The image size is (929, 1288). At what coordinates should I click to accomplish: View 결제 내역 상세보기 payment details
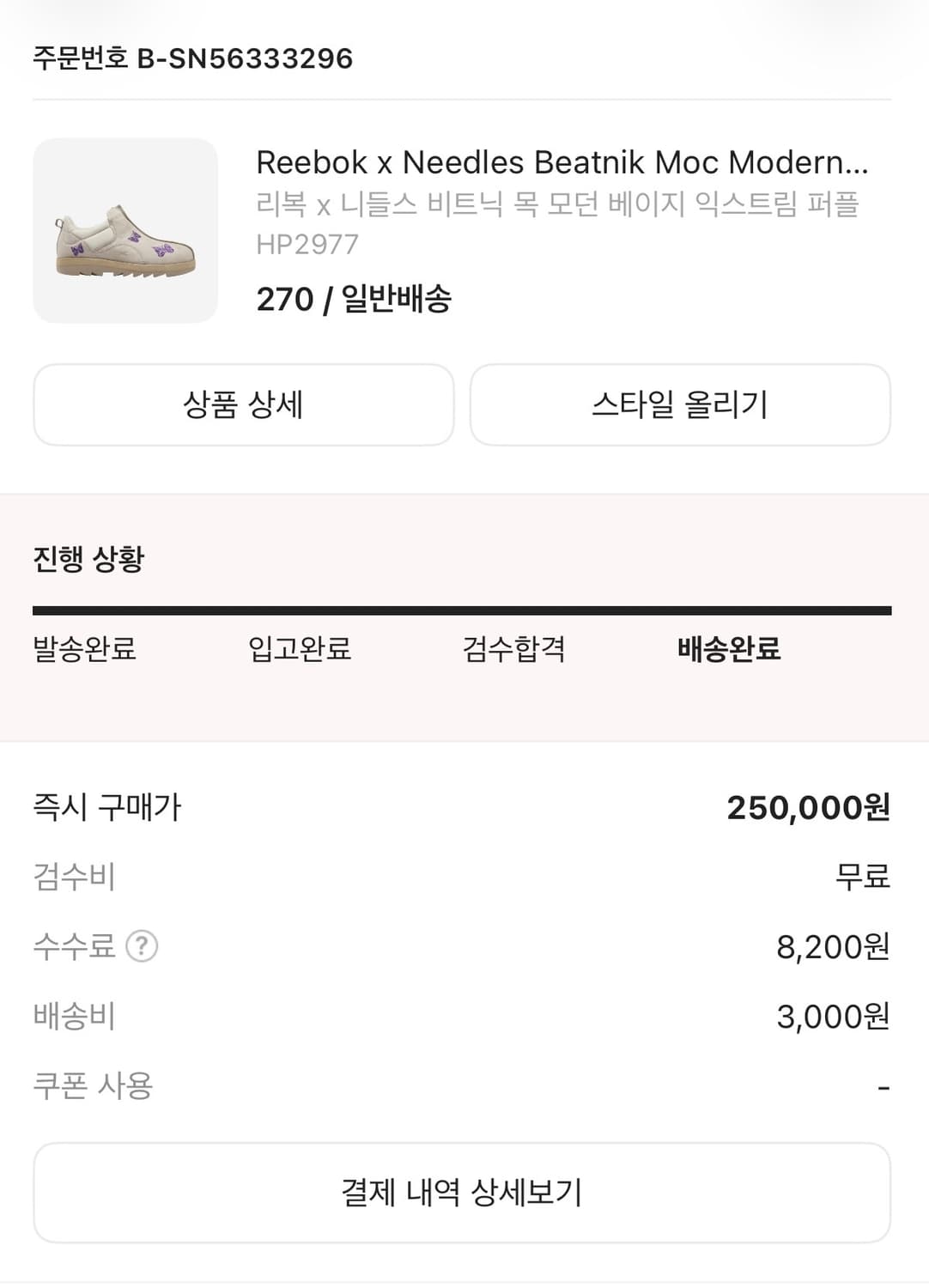[464, 1192]
